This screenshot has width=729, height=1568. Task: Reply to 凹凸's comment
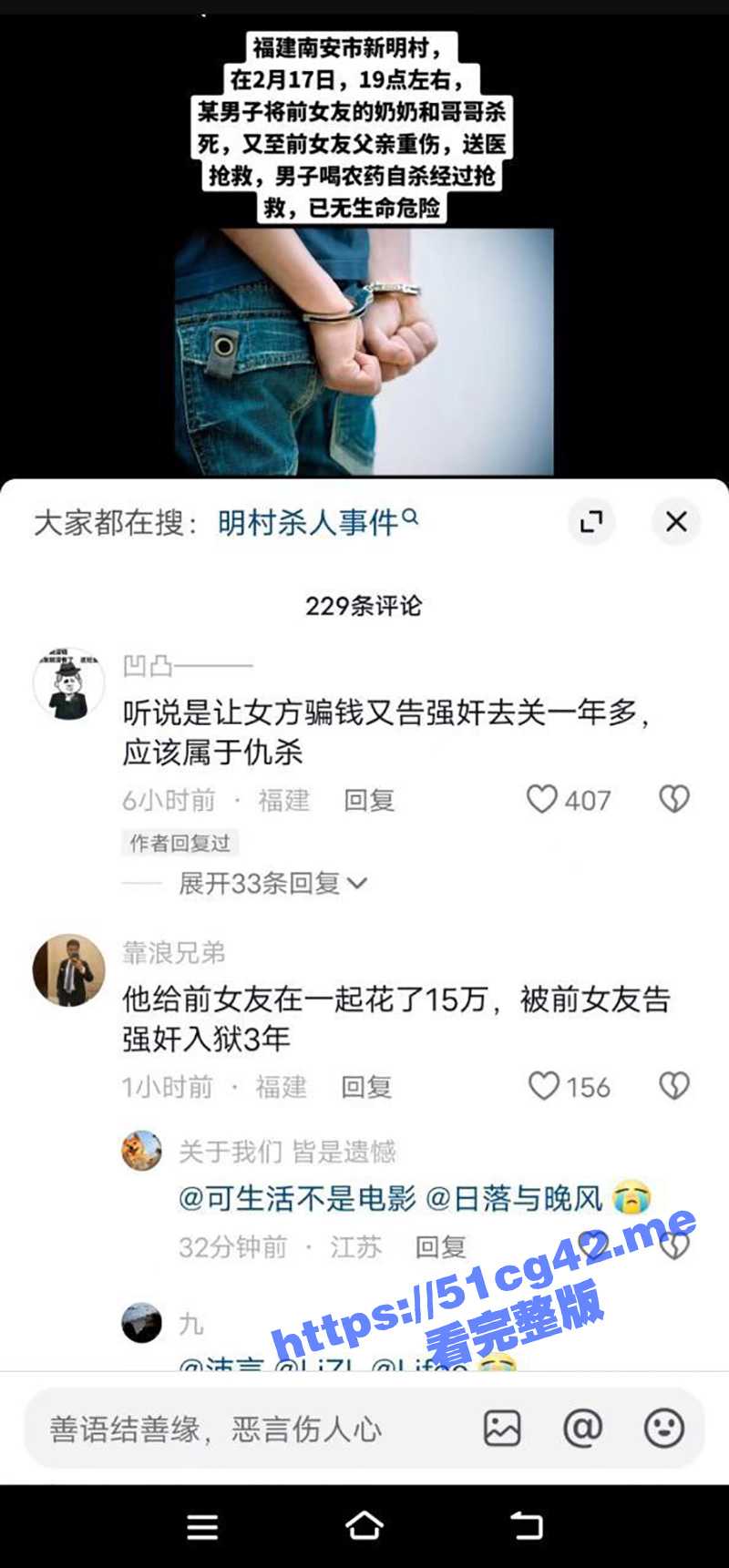click(x=369, y=801)
